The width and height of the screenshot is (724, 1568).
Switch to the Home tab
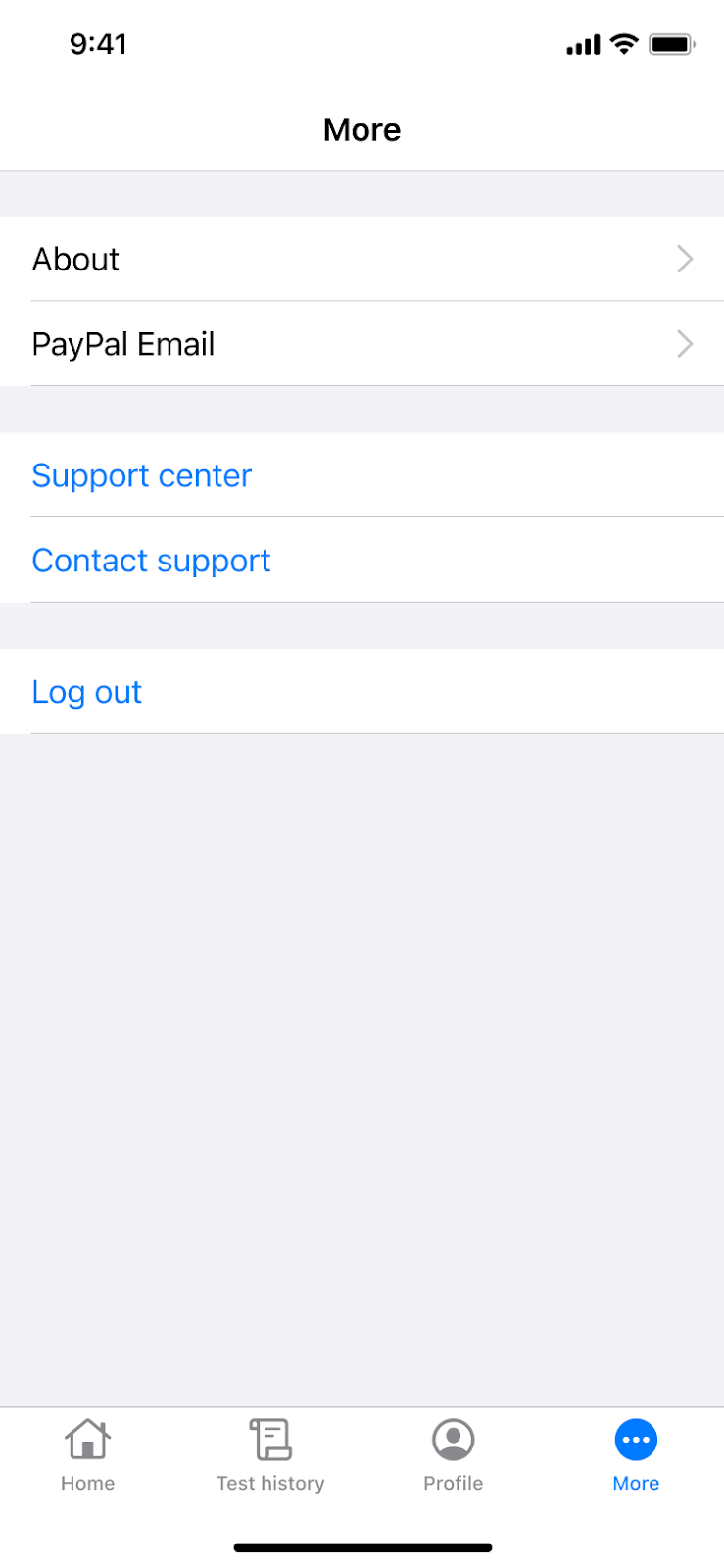(x=88, y=1455)
